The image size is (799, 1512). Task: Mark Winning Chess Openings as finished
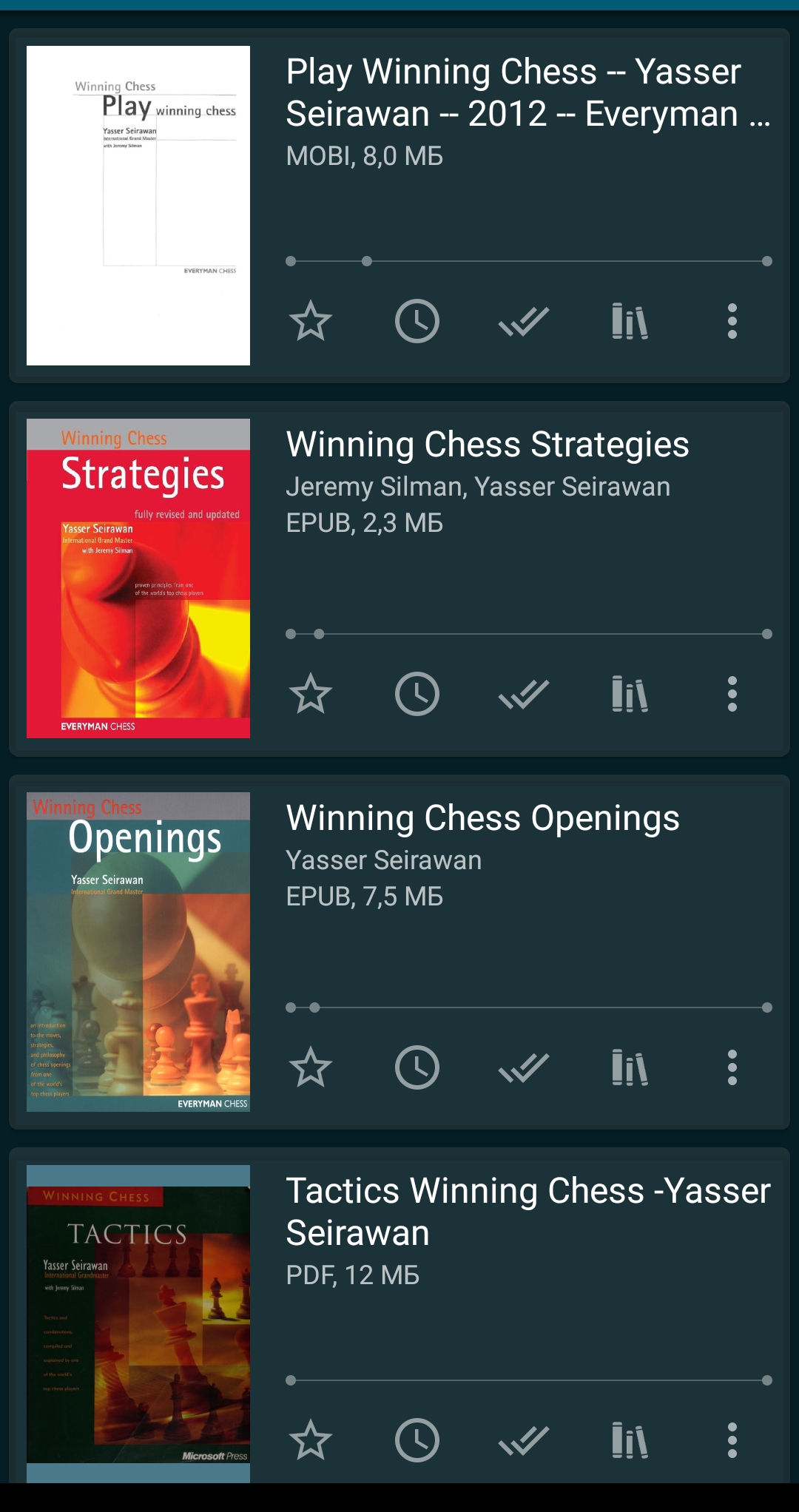coord(524,1067)
